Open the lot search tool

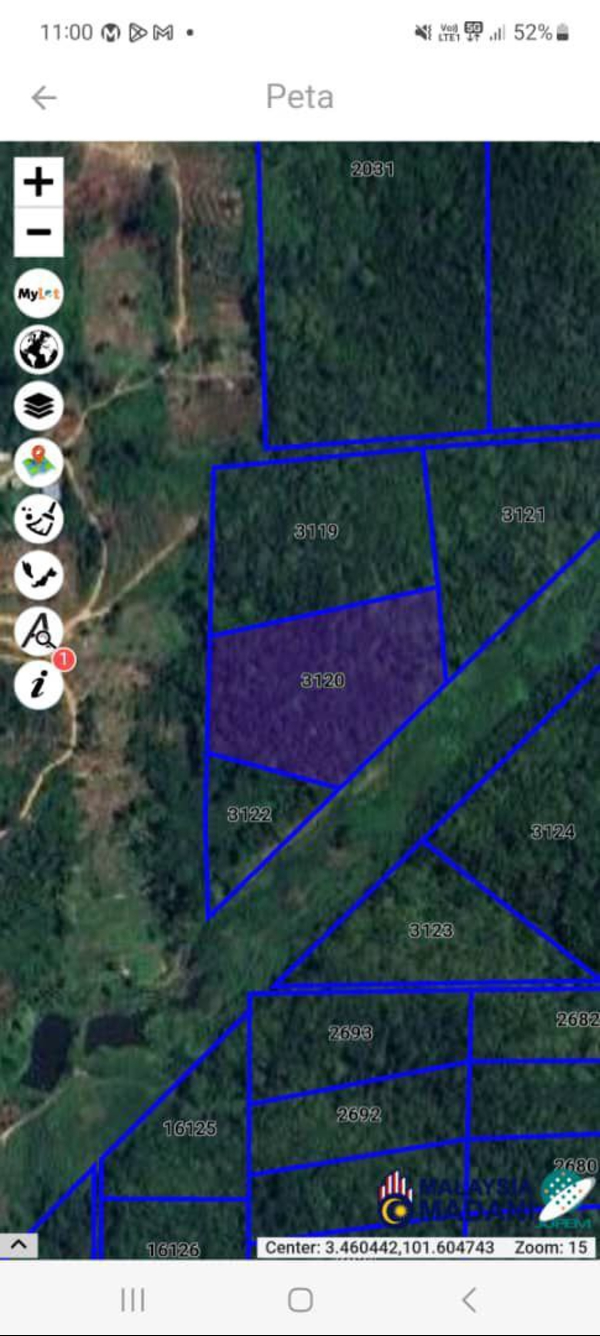39,630
